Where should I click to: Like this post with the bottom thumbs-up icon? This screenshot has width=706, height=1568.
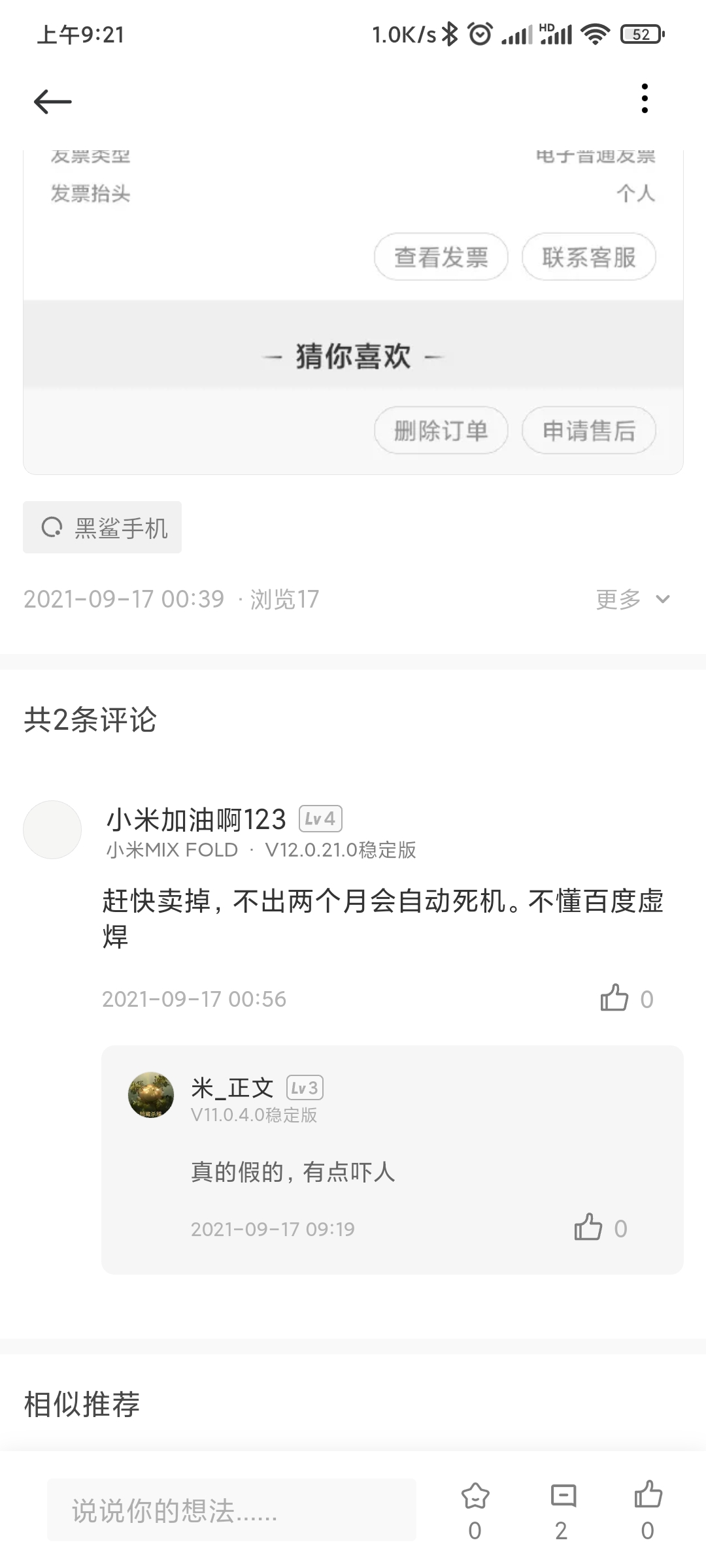click(x=648, y=1496)
